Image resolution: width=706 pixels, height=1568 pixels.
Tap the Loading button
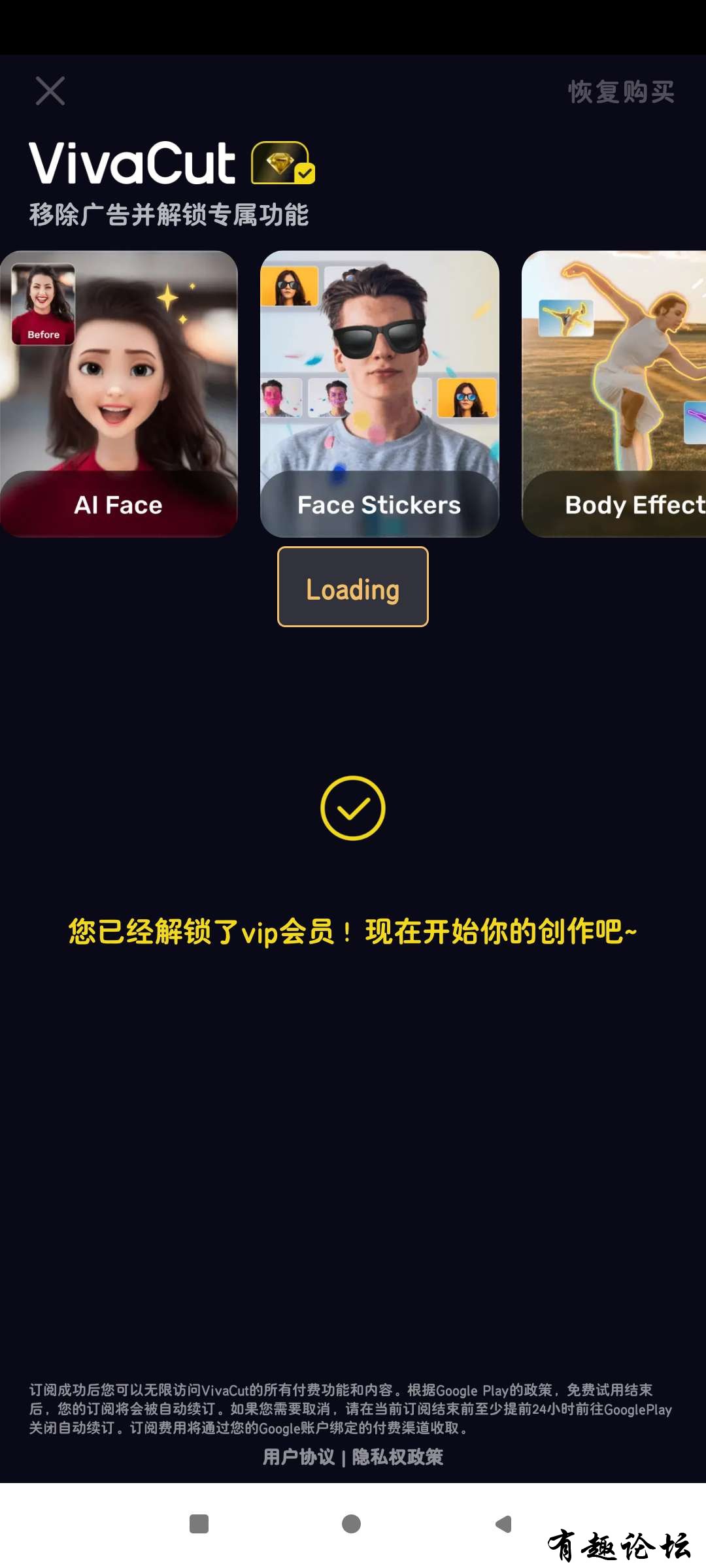click(353, 587)
